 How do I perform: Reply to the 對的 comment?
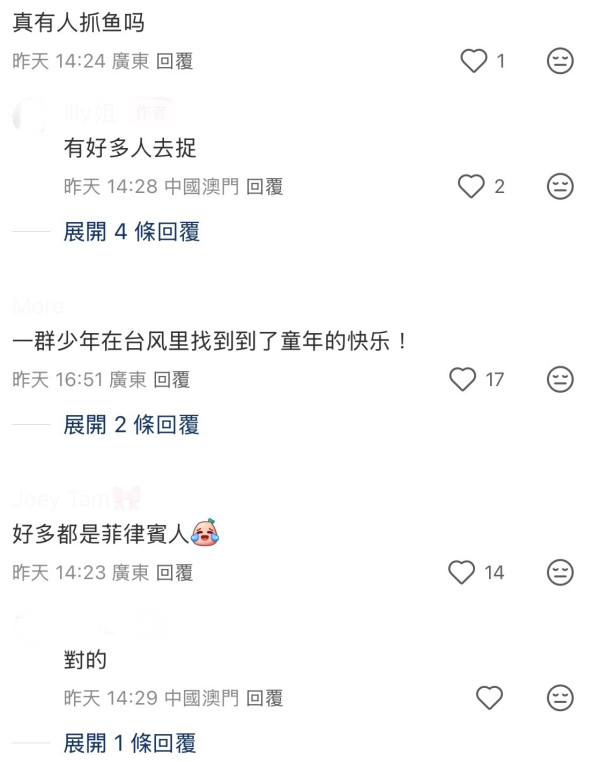(265, 698)
